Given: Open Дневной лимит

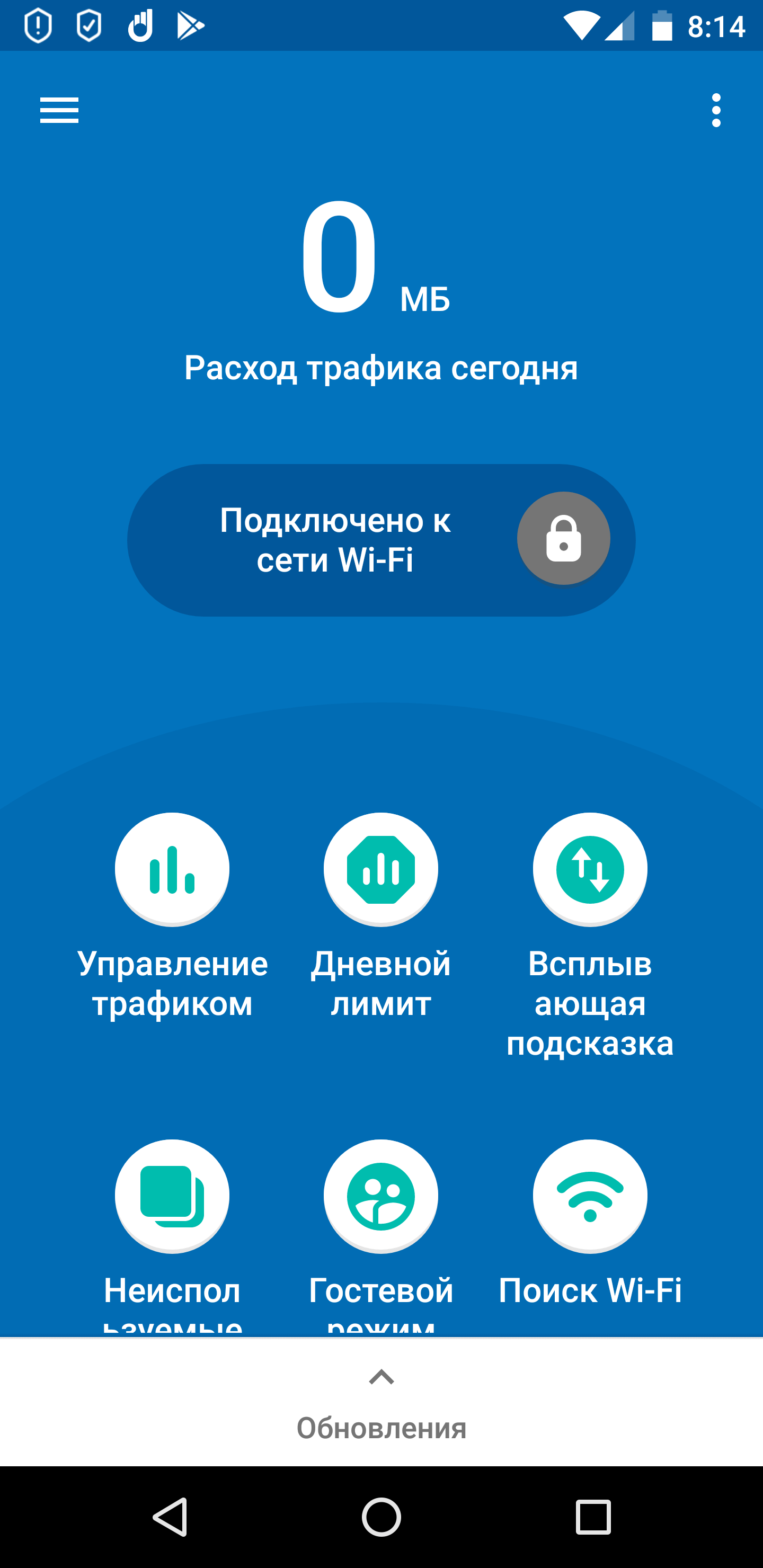Looking at the screenshot, I should point(380,869).
